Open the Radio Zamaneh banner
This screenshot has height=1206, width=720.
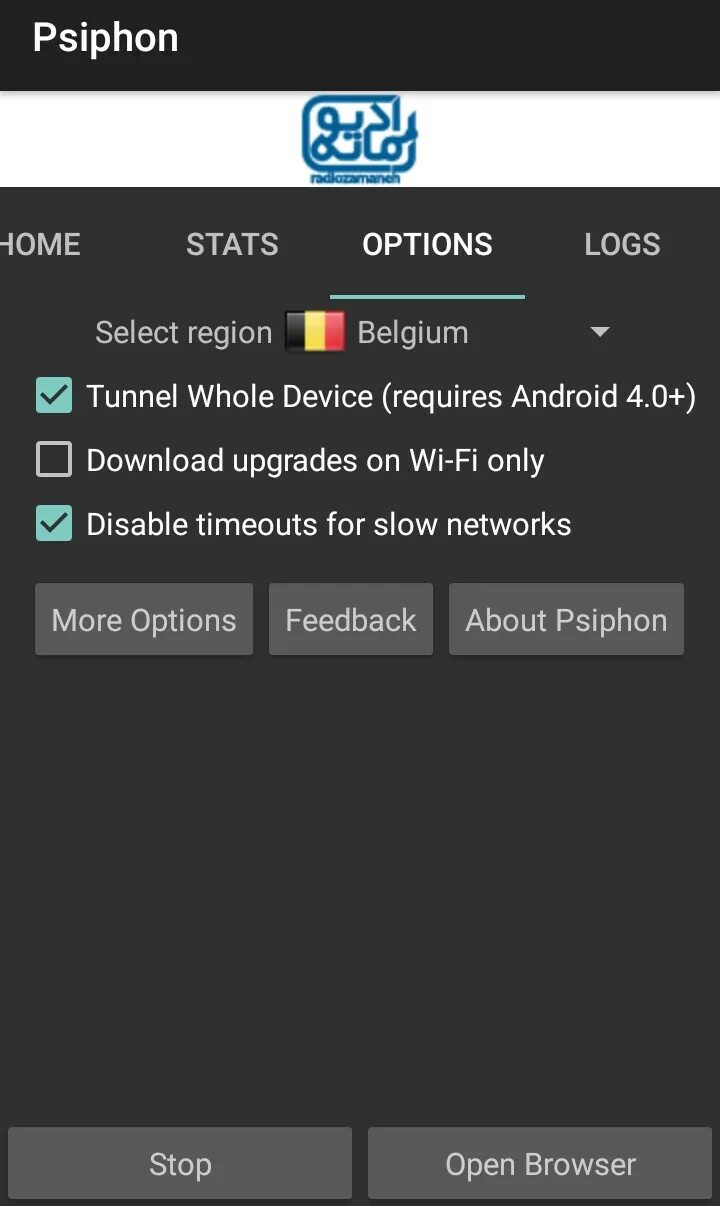coord(360,139)
